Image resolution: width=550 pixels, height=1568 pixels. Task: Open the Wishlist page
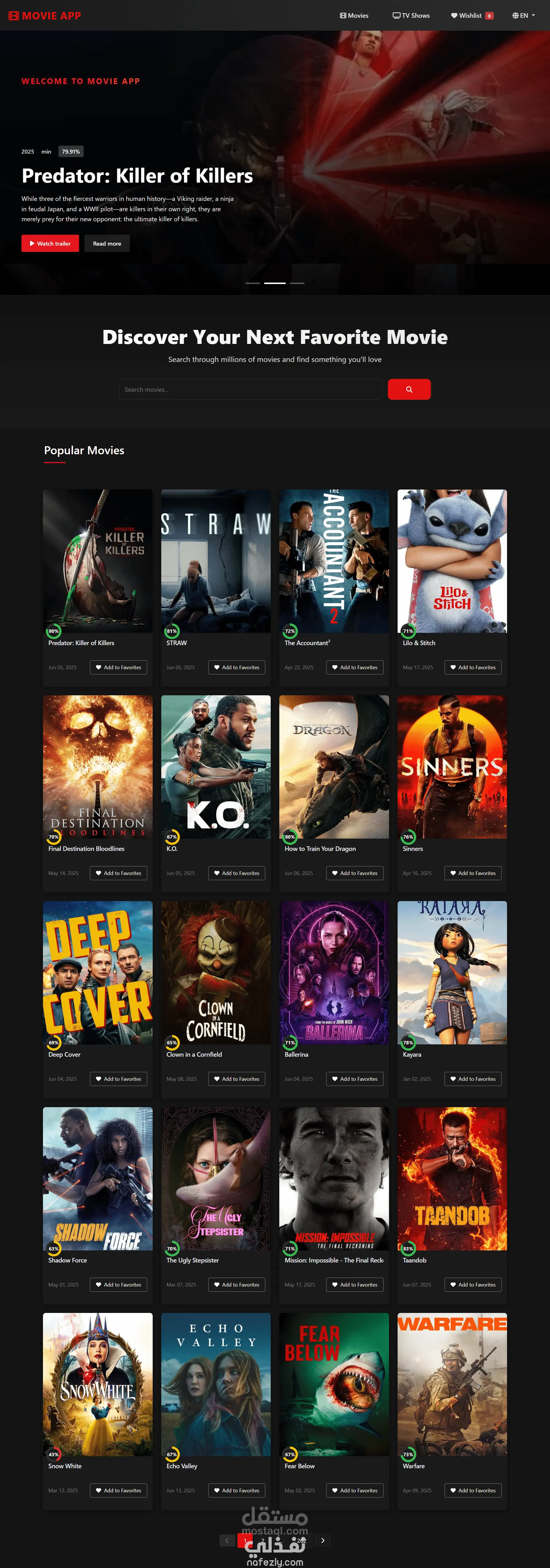471,15
